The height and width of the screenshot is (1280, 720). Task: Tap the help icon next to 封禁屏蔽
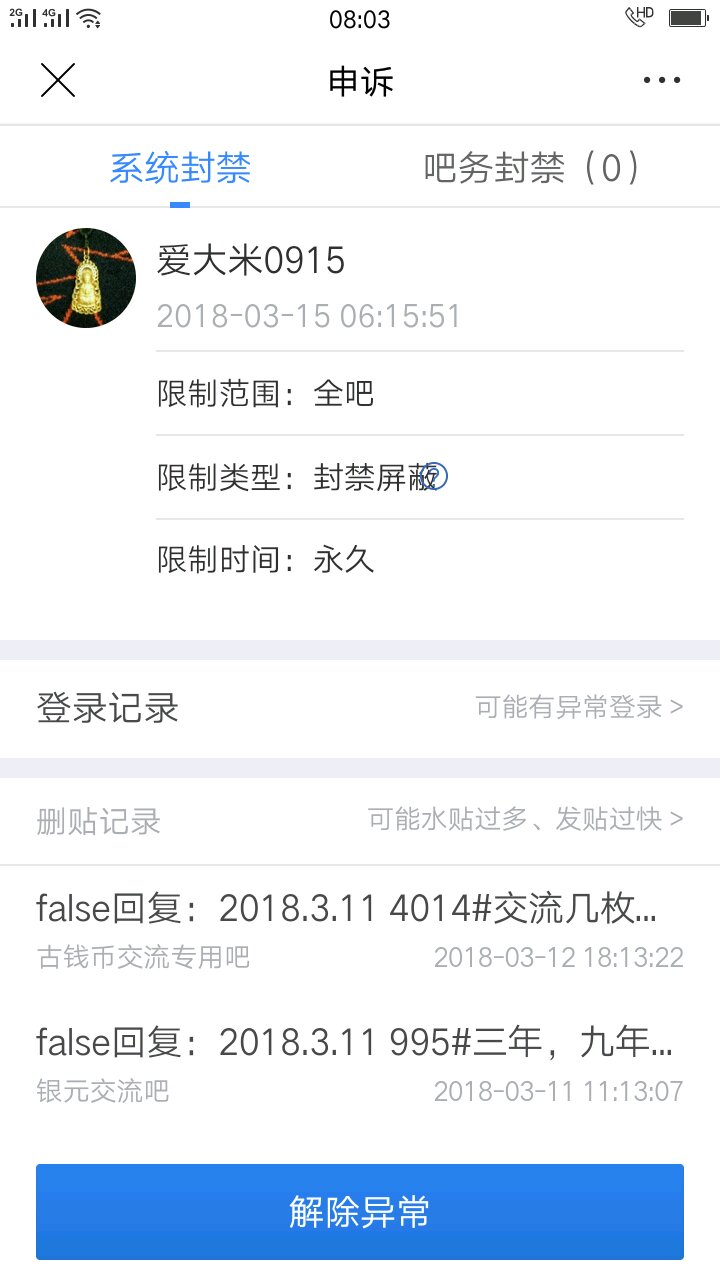(434, 476)
